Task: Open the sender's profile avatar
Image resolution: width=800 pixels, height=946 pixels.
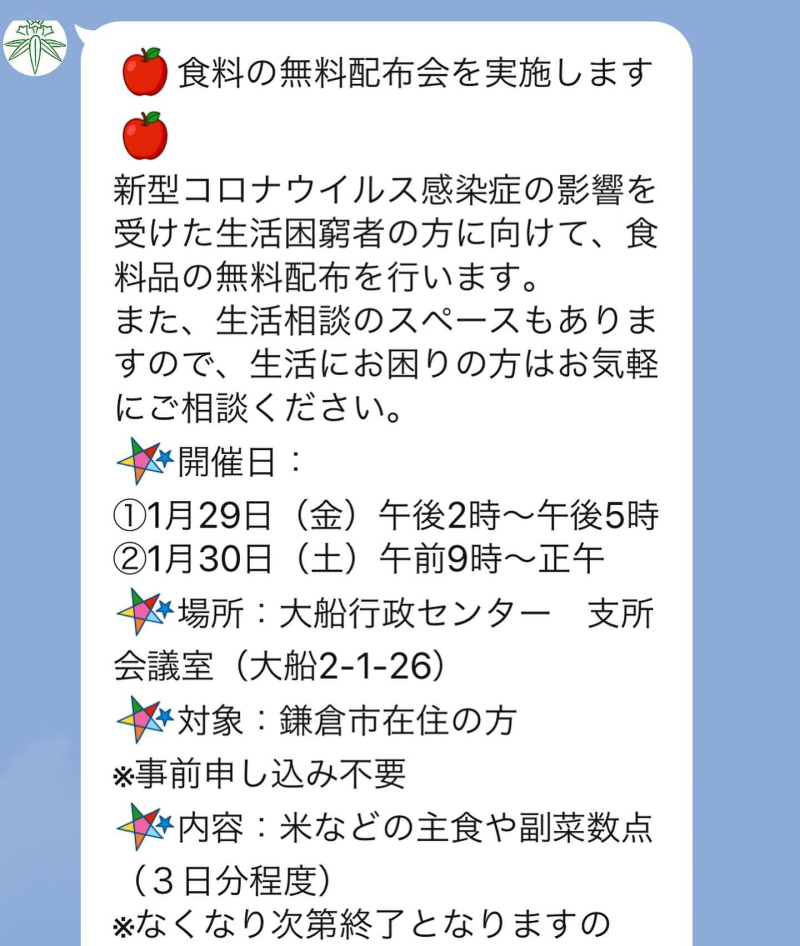Action: tap(35, 45)
